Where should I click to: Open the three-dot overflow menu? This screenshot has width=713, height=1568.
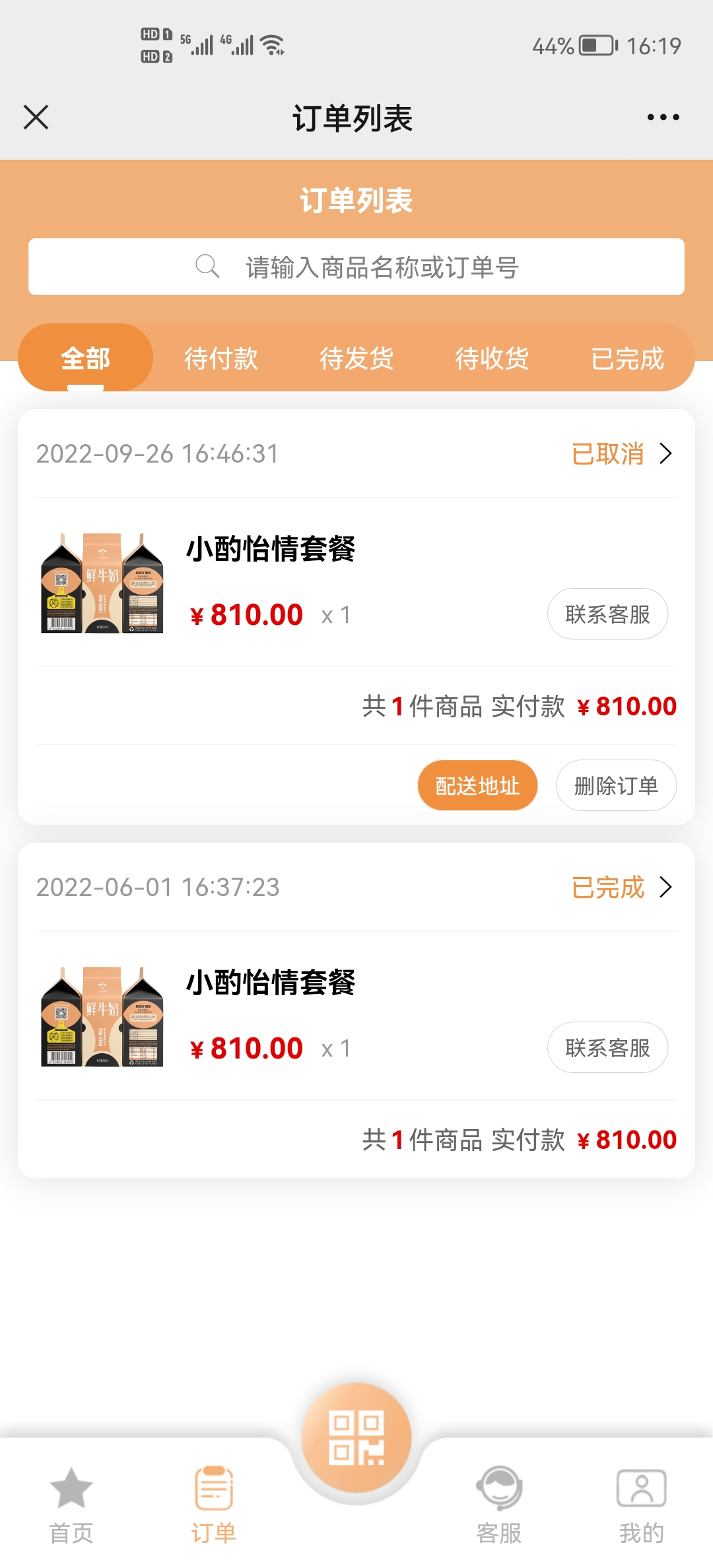pos(663,117)
